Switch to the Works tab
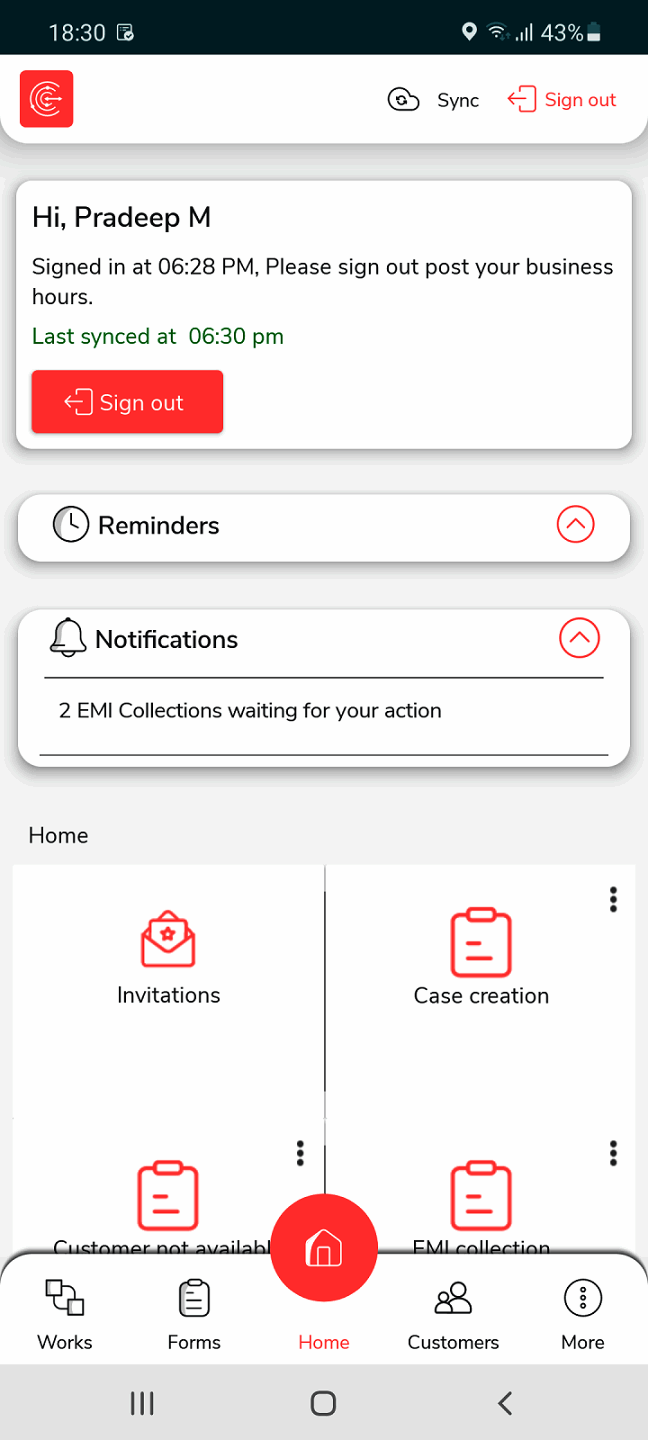The height and width of the screenshot is (1440, 648). 65,1314
